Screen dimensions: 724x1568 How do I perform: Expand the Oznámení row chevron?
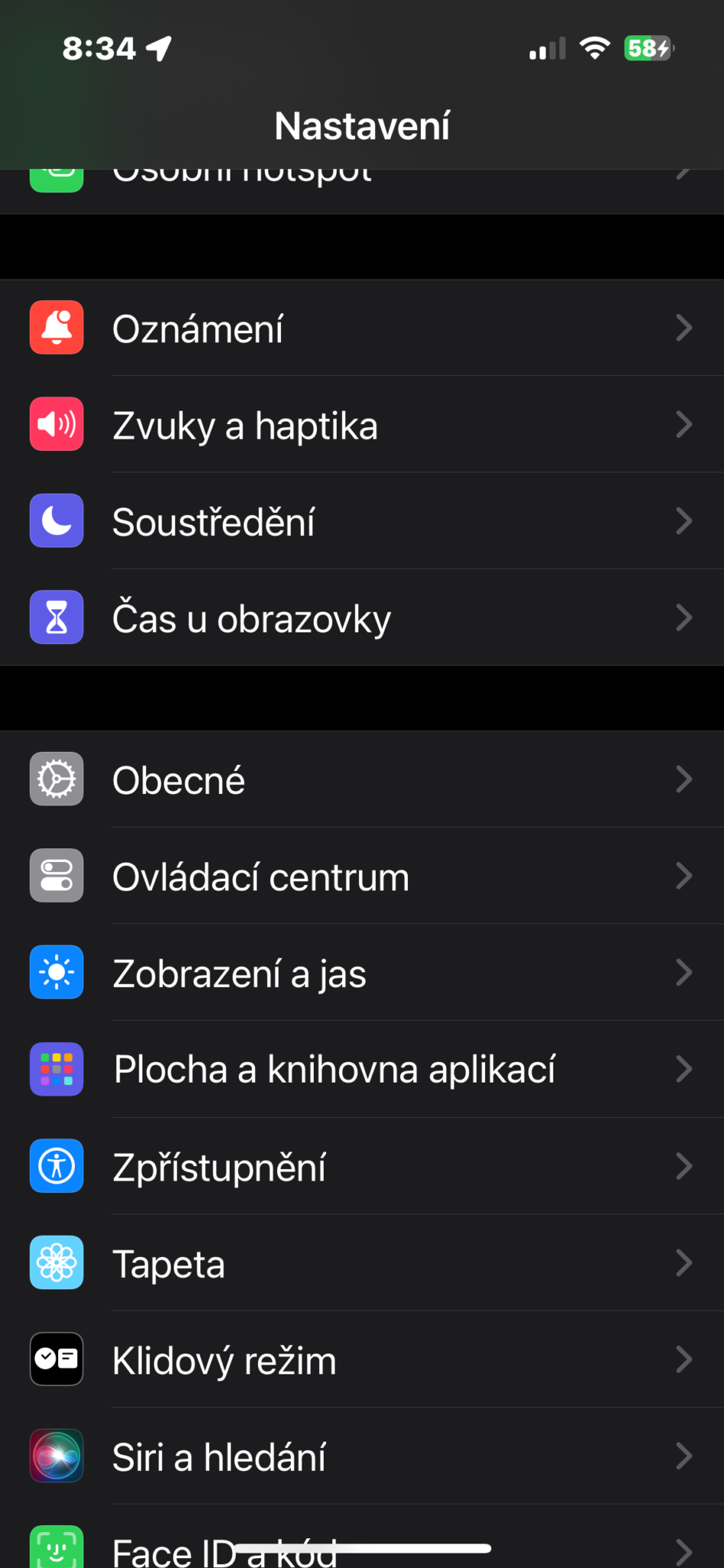tap(683, 328)
